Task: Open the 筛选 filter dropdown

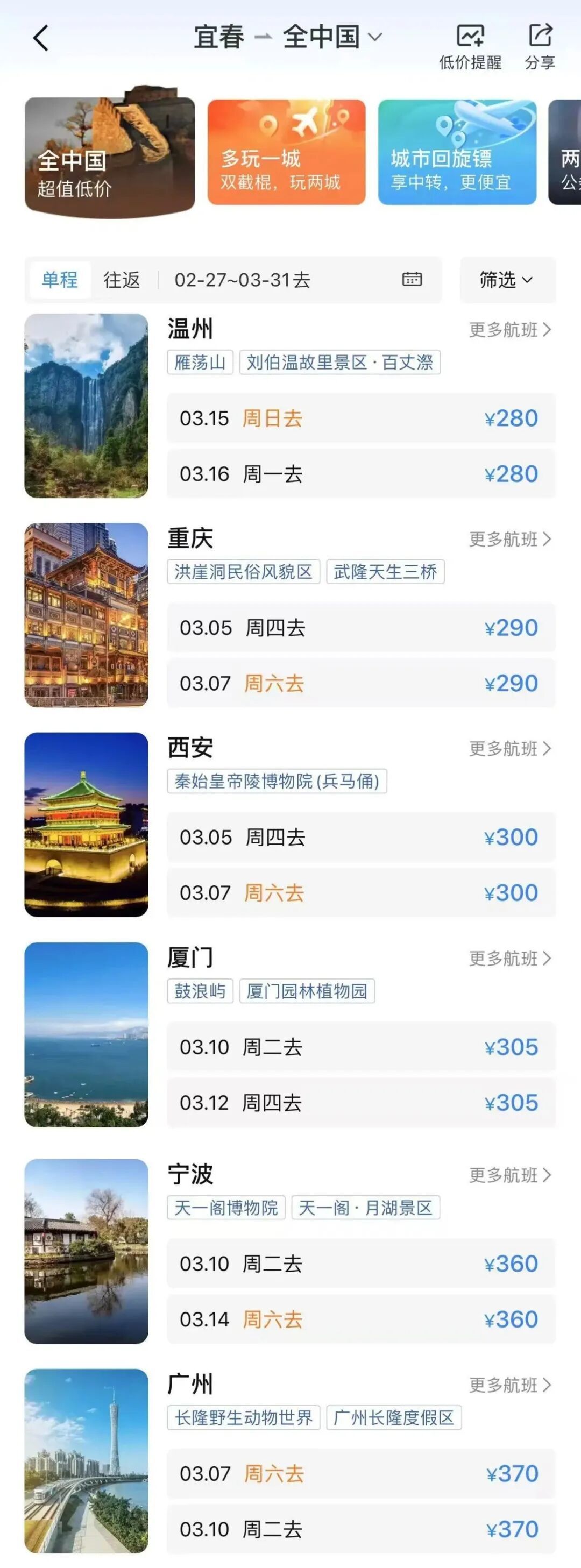Action: click(507, 280)
